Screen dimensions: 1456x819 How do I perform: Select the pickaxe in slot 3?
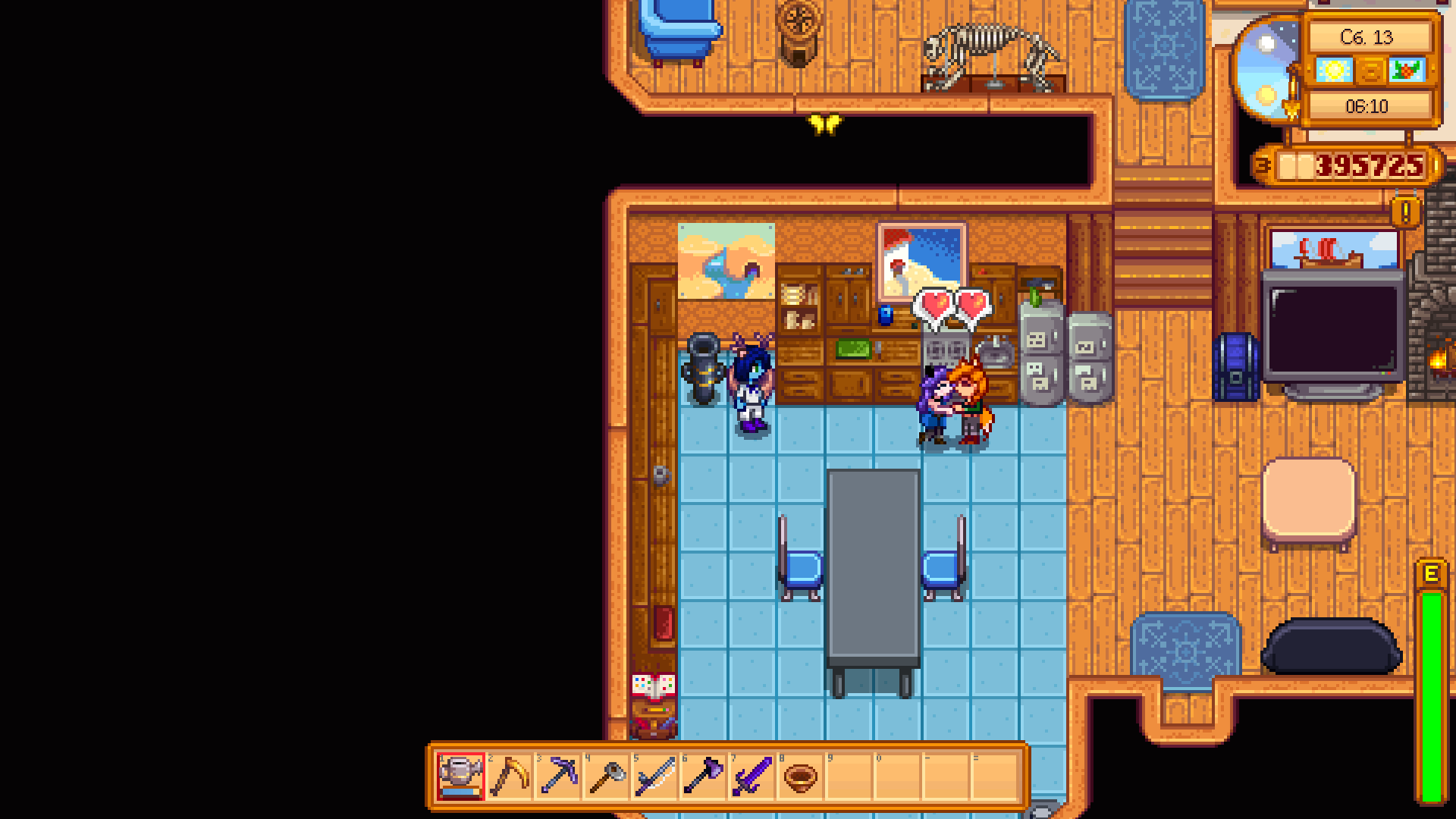coord(557,776)
